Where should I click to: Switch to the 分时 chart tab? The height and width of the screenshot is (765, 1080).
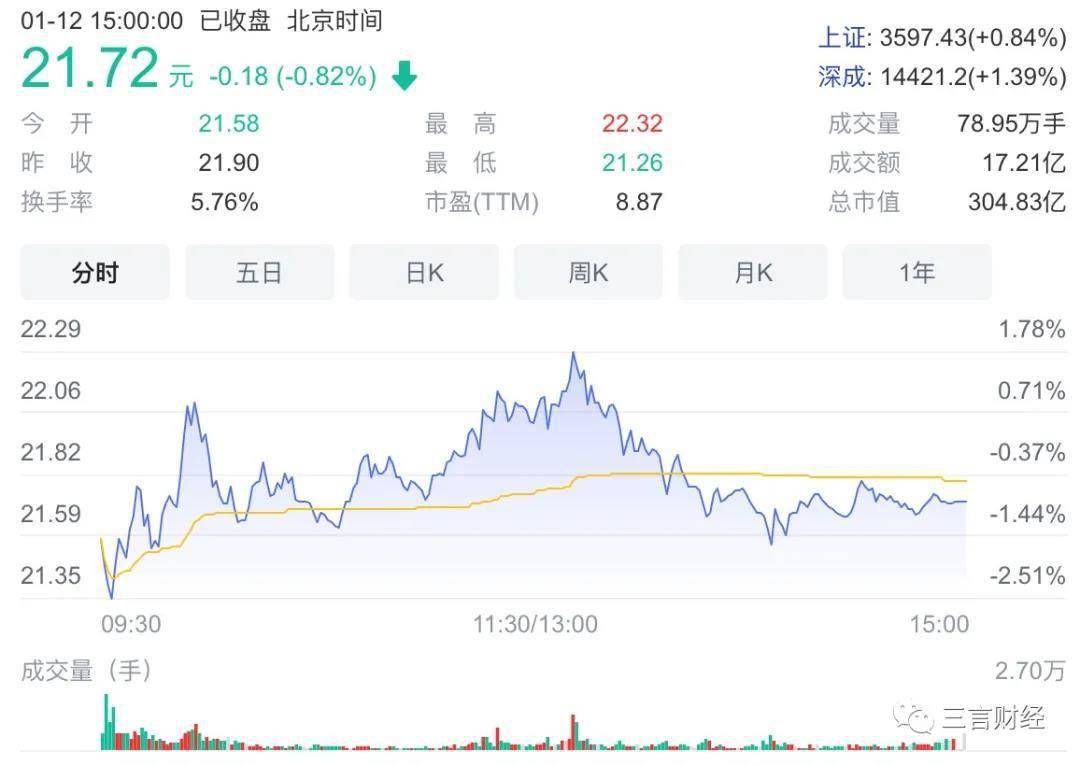pyautogui.click(x=95, y=272)
